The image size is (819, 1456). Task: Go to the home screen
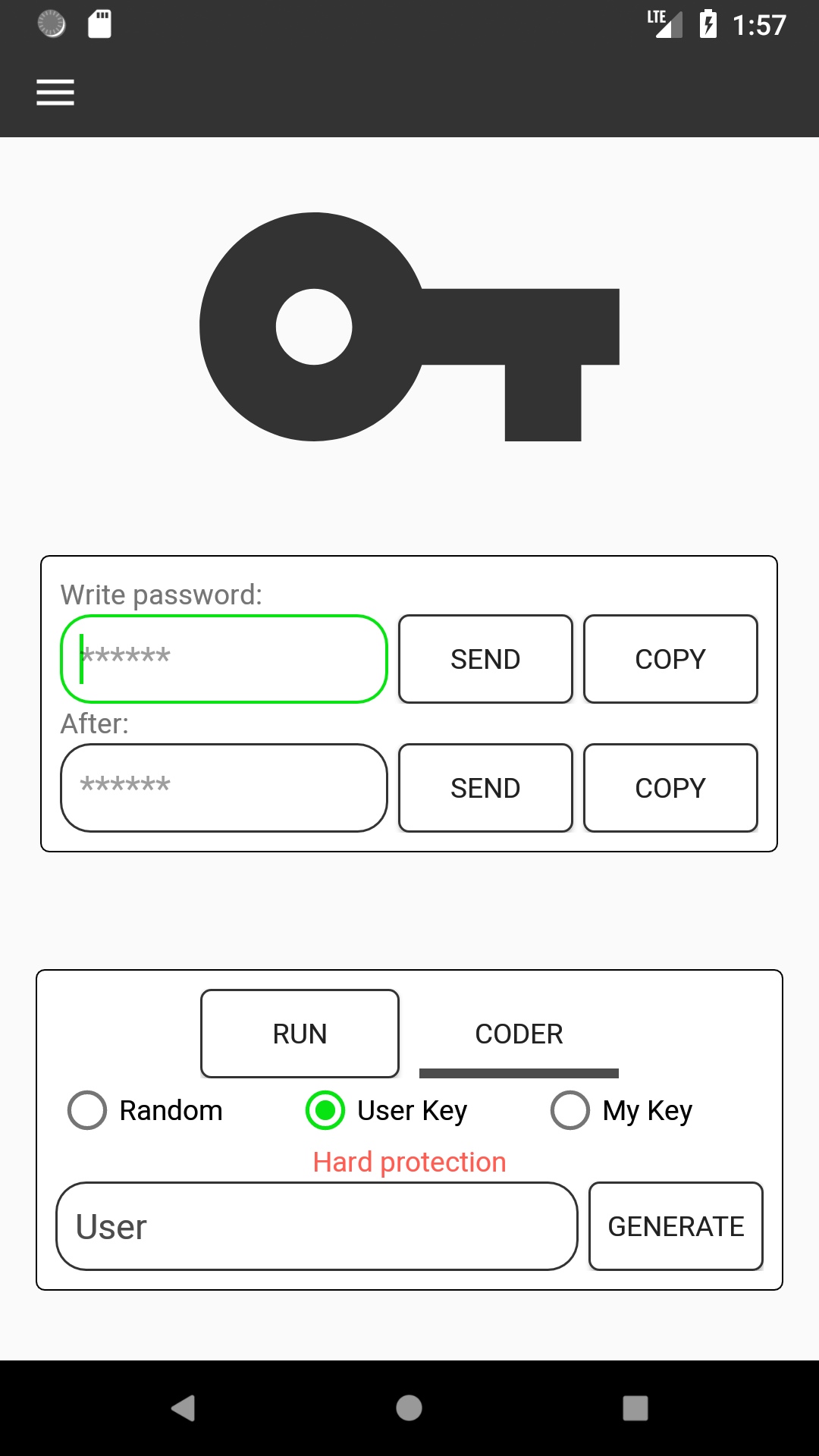409,1407
